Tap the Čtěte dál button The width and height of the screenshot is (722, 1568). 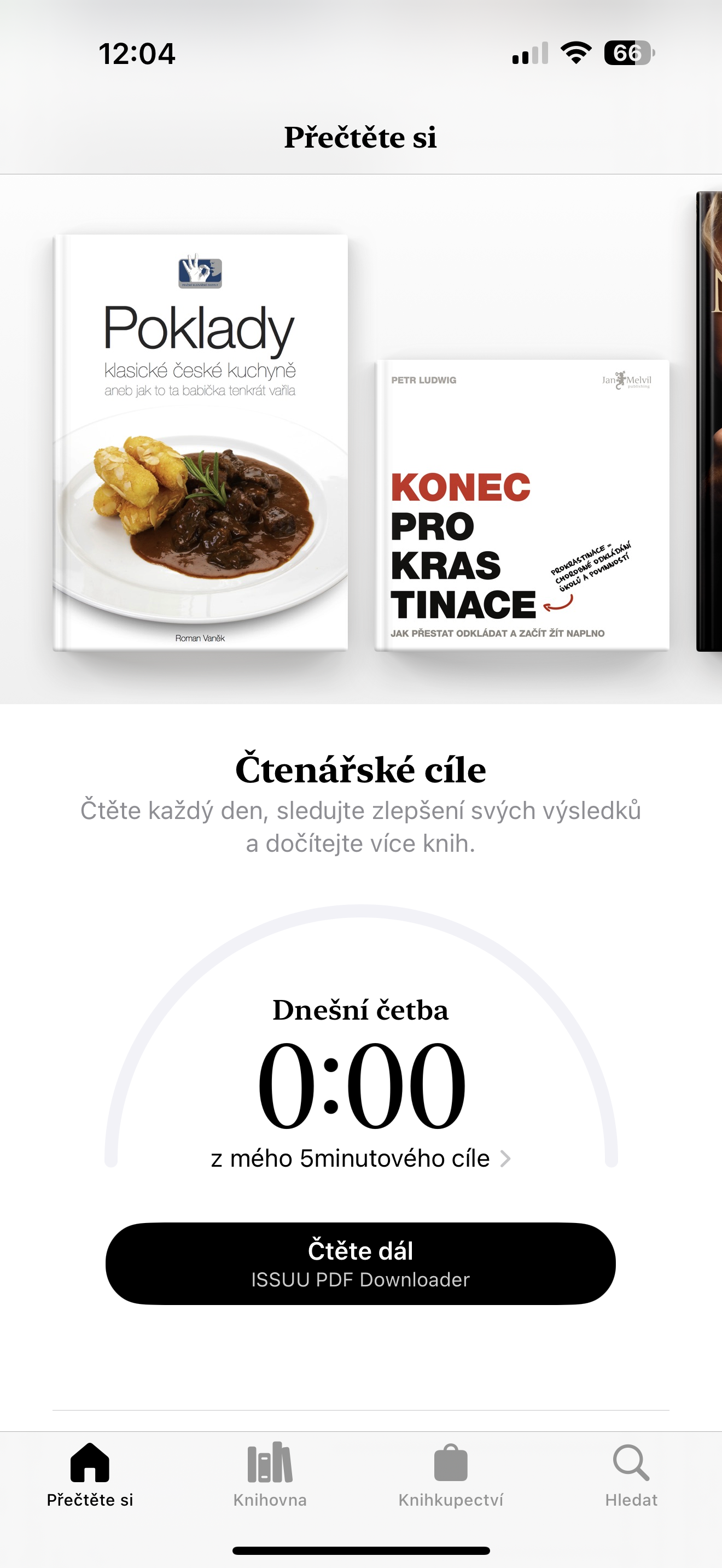360,1263
